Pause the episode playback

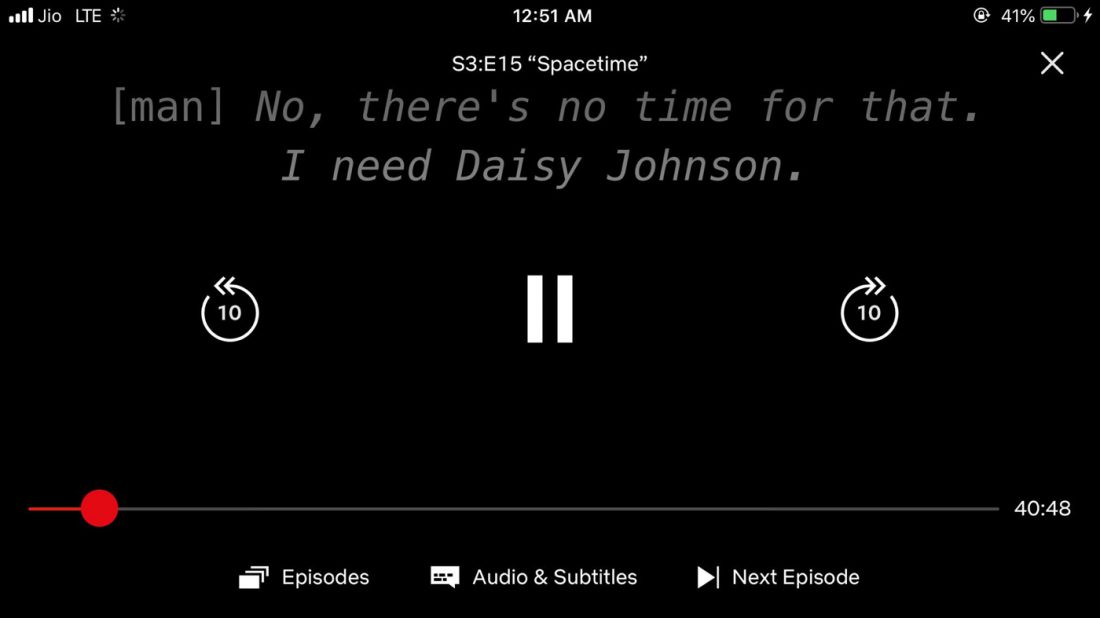pyautogui.click(x=550, y=310)
